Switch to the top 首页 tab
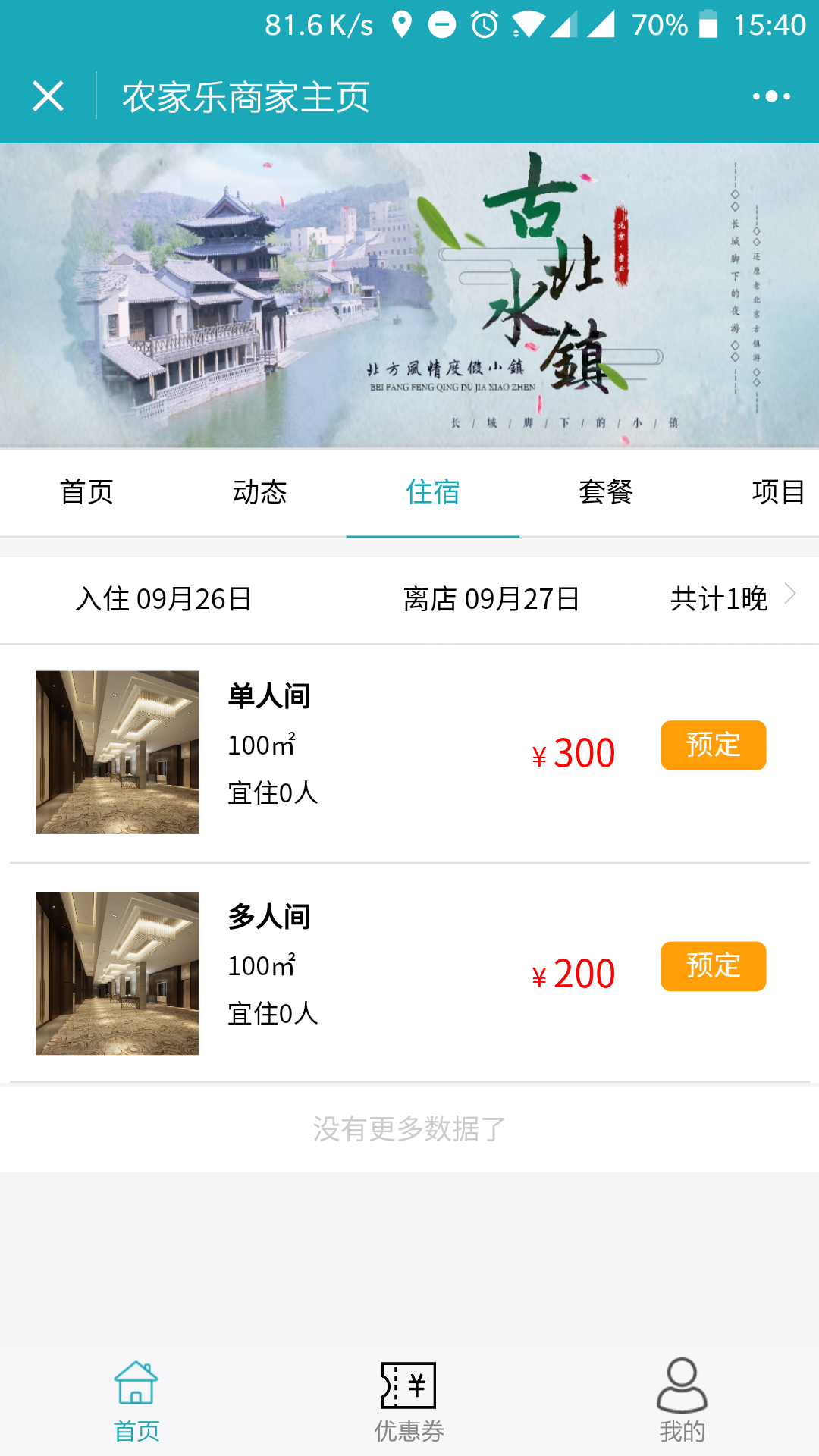This screenshot has width=819, height=1456. click(86, 492)
